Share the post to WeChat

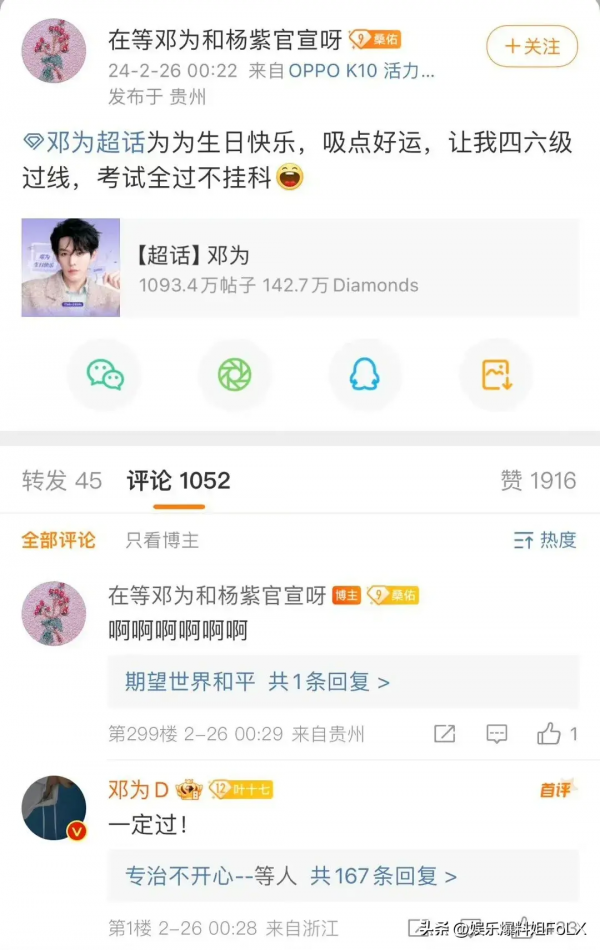point(105,375)
